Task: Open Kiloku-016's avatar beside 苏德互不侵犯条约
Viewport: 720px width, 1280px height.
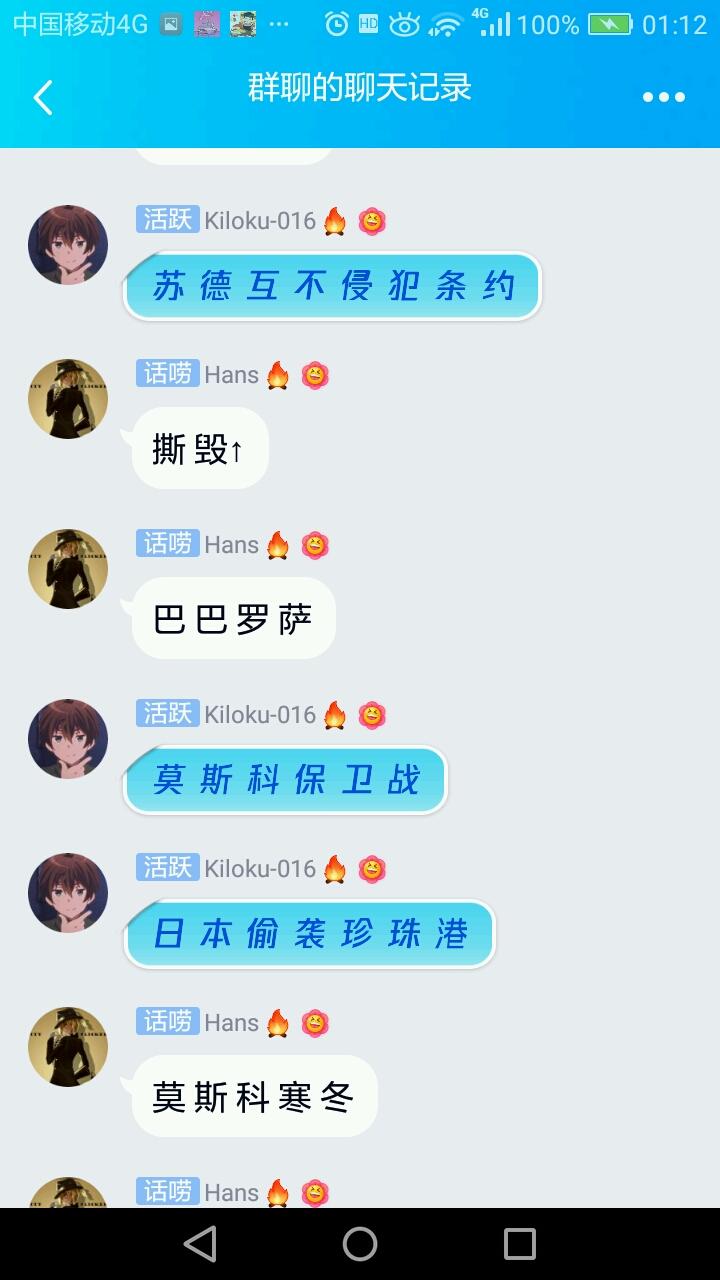Action: pyautogui.click(x=68, y=245)
